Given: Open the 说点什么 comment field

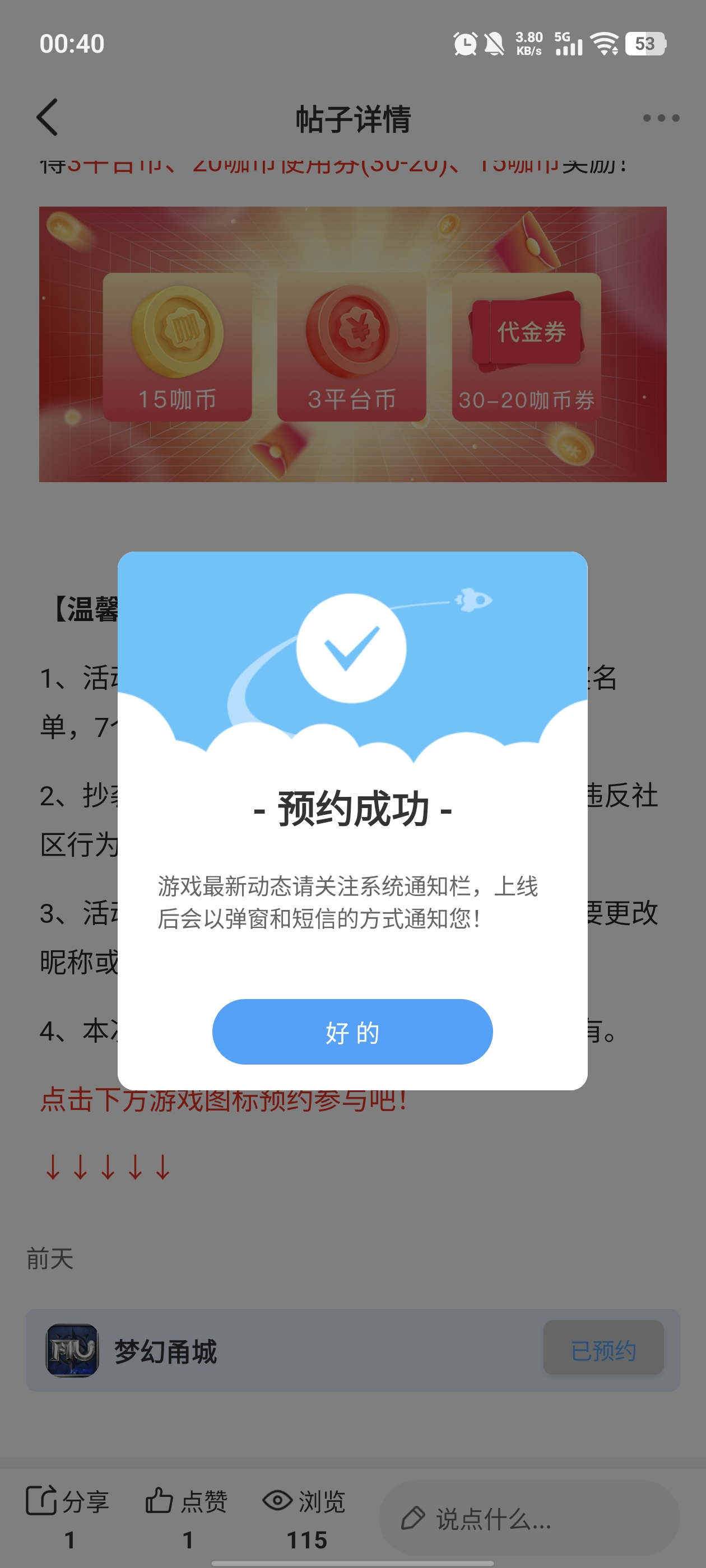Looking at the screenshot, I should [x=529, y=1519].
